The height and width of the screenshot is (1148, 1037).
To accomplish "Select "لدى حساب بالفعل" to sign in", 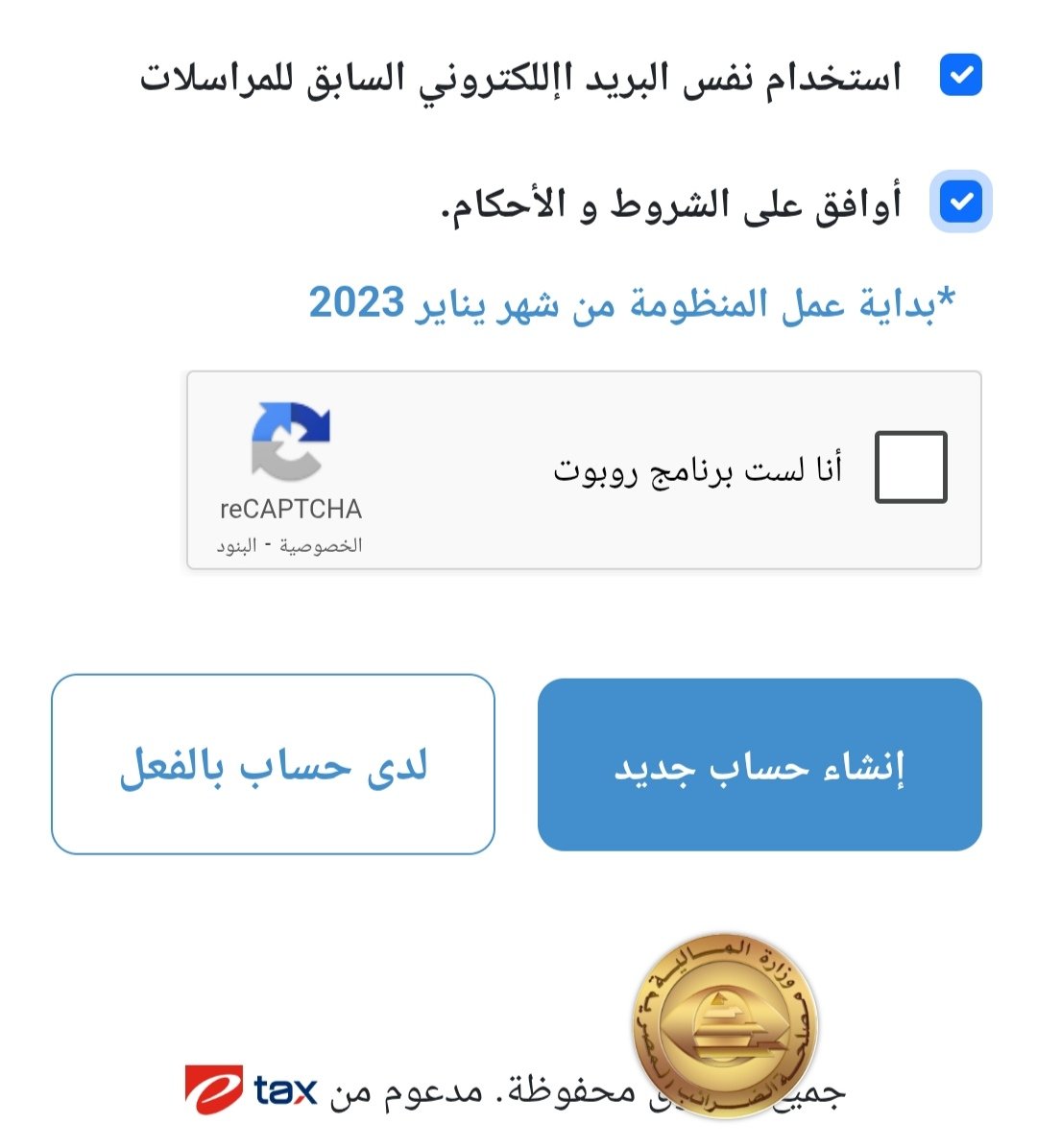I will [x=273, y=765].
